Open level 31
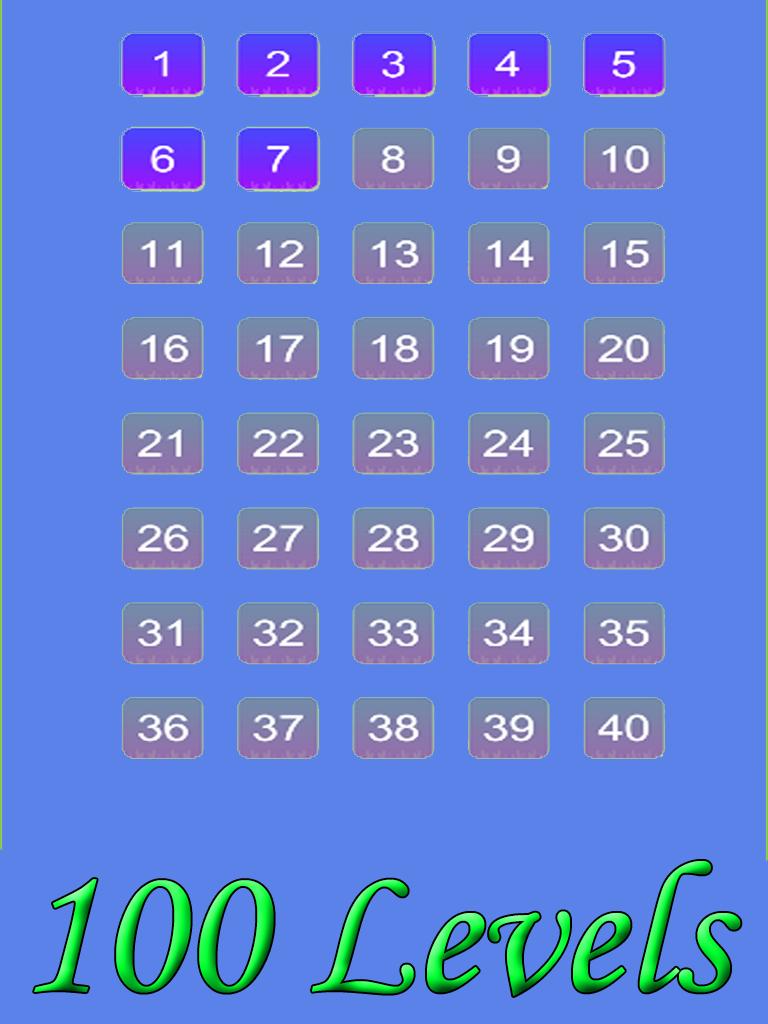768x1024 pixels. (162, 633)
